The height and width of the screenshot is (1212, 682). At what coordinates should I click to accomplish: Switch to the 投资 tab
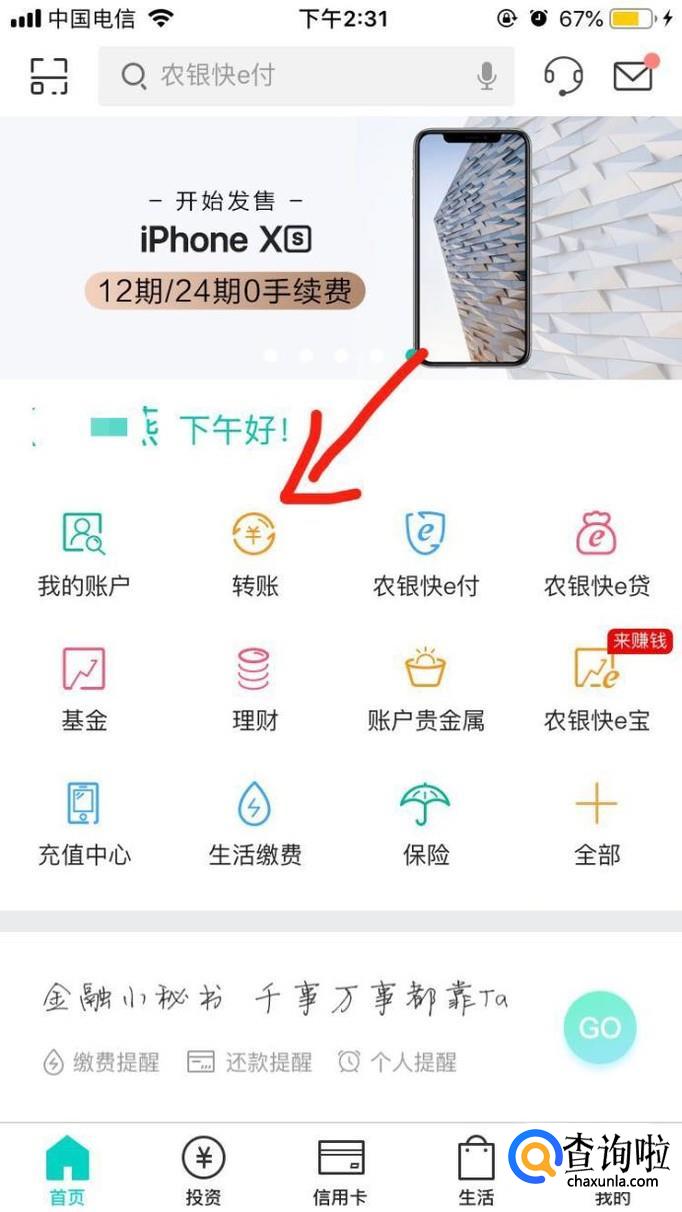click(x=203, y=1171)
